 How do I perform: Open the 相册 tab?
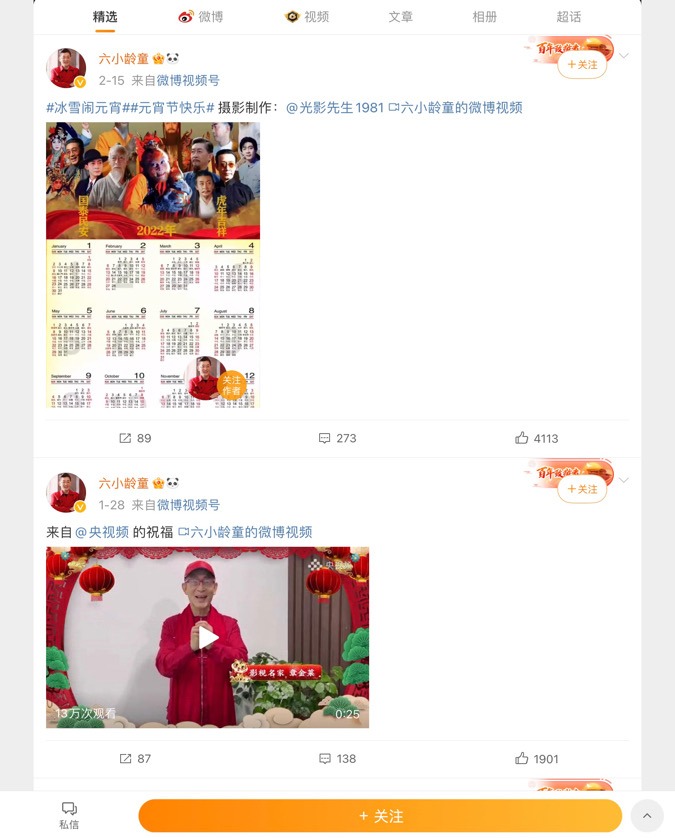[484, 17]
